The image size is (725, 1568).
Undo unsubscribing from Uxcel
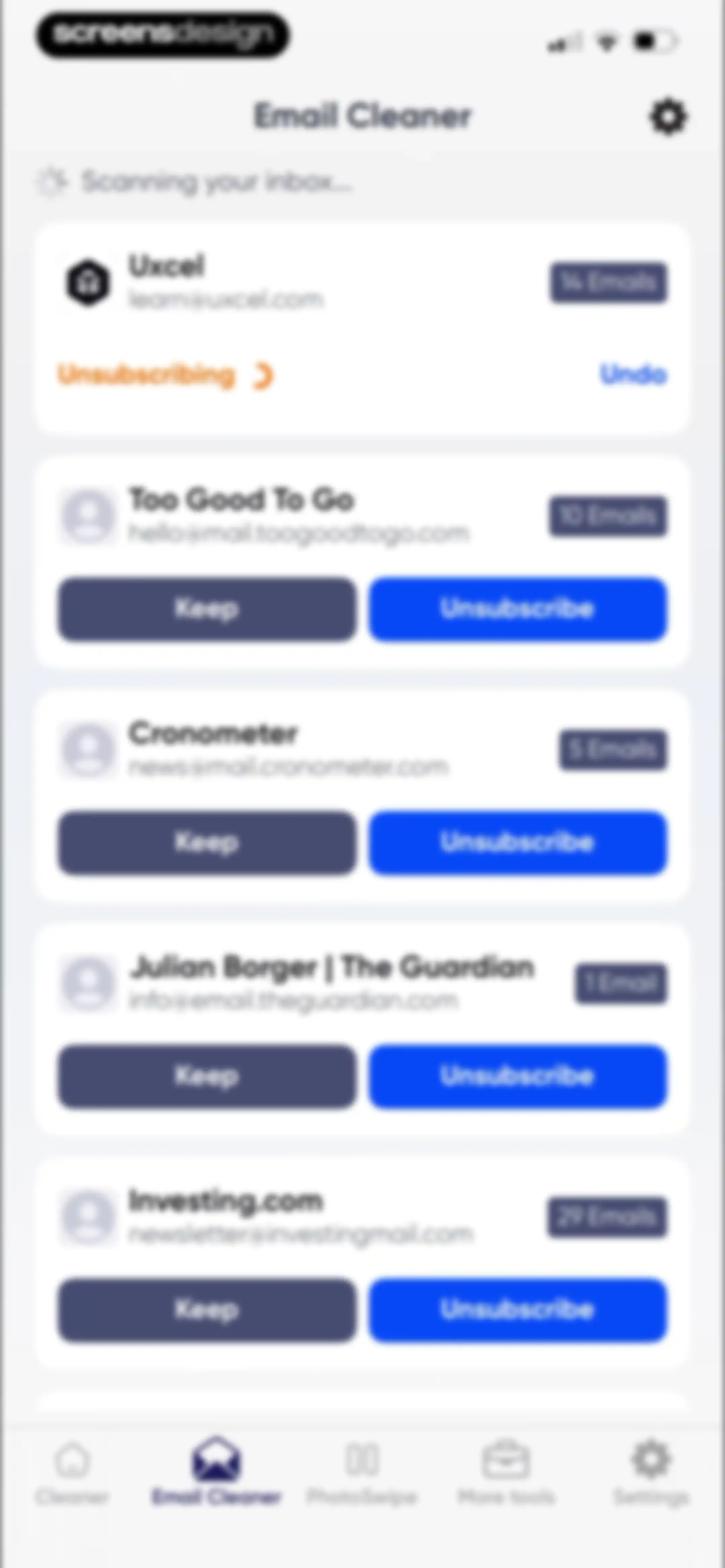pyautogui.click(x=633, y=374)
